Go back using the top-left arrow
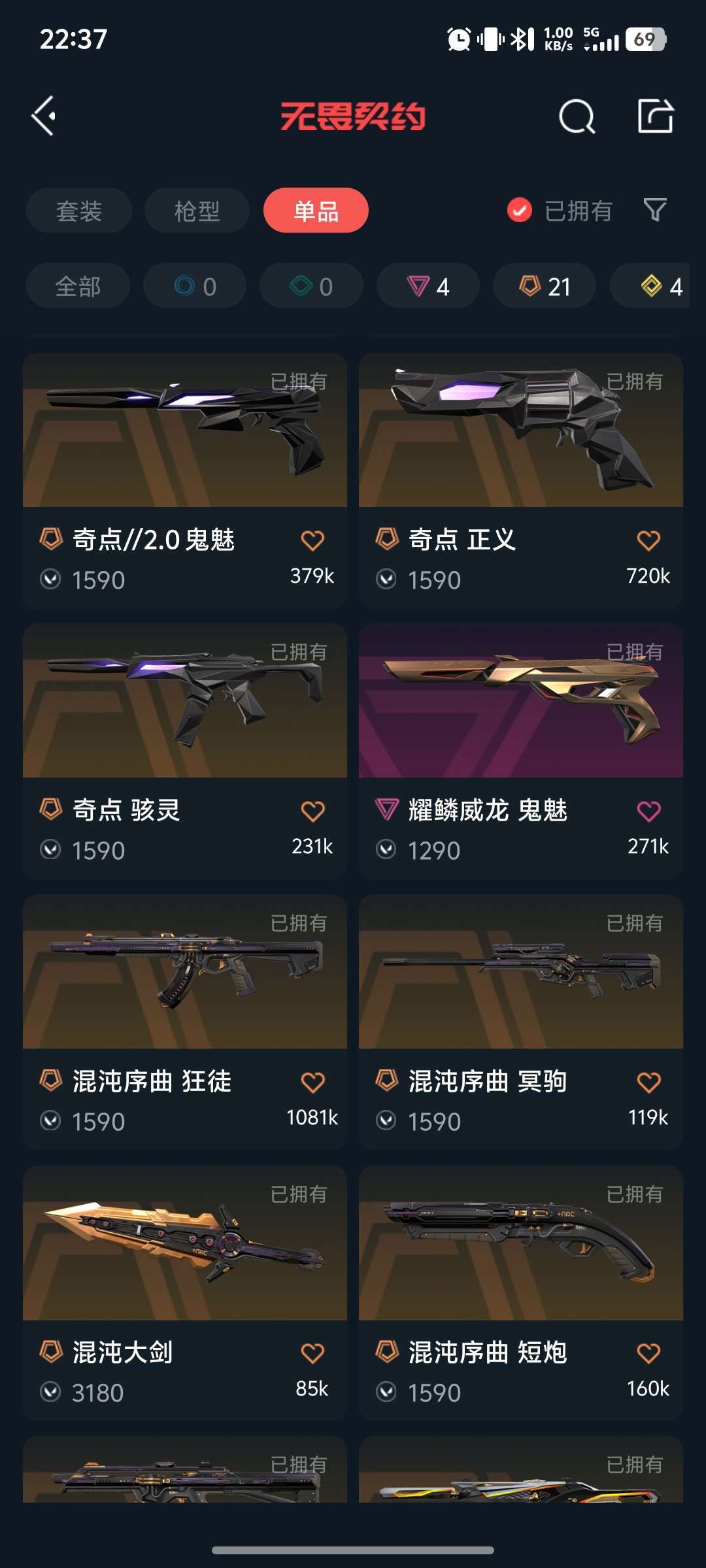706x1568 pixels. (44, 116)
